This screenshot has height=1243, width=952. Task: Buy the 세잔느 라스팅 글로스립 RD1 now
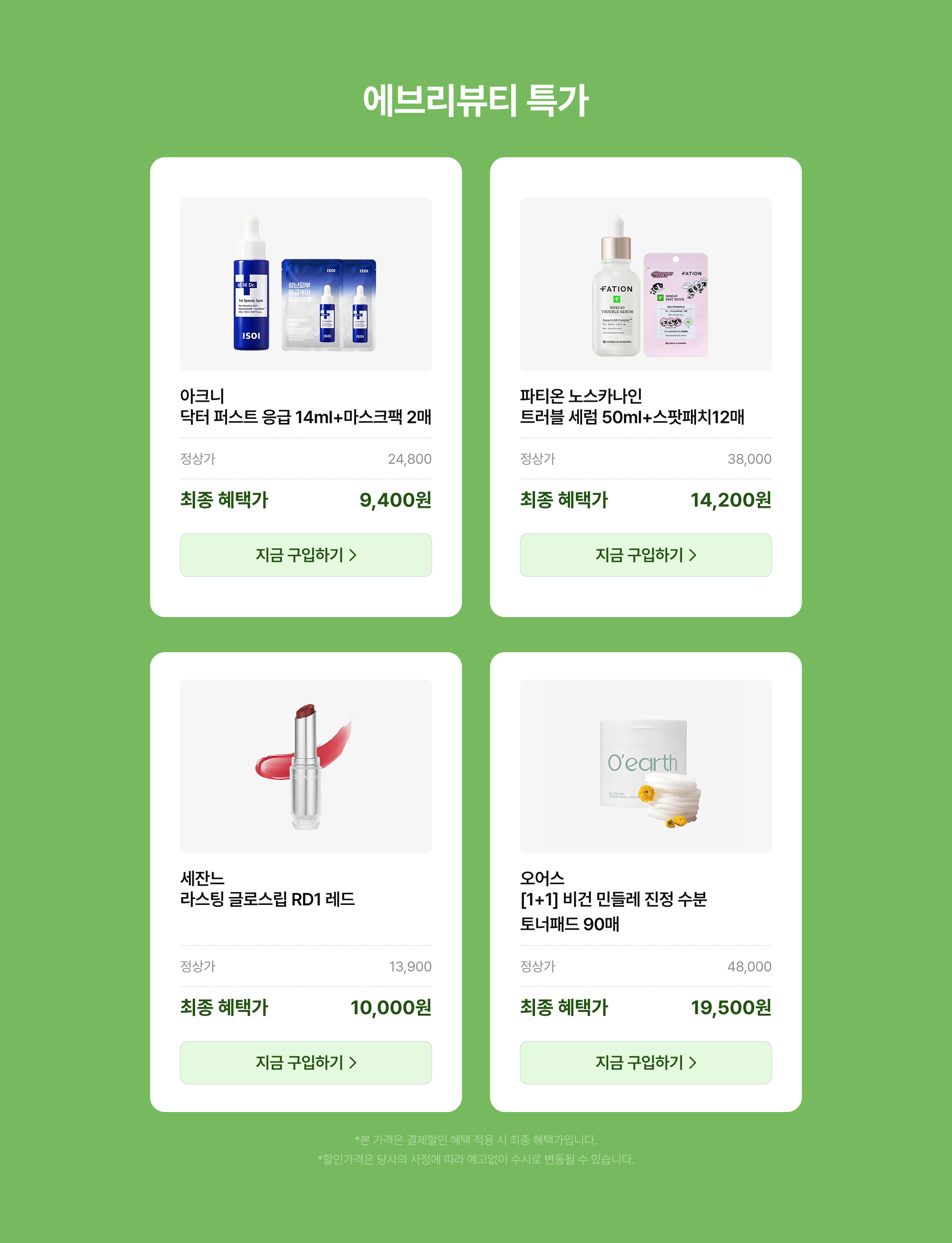coord(305,1062)
